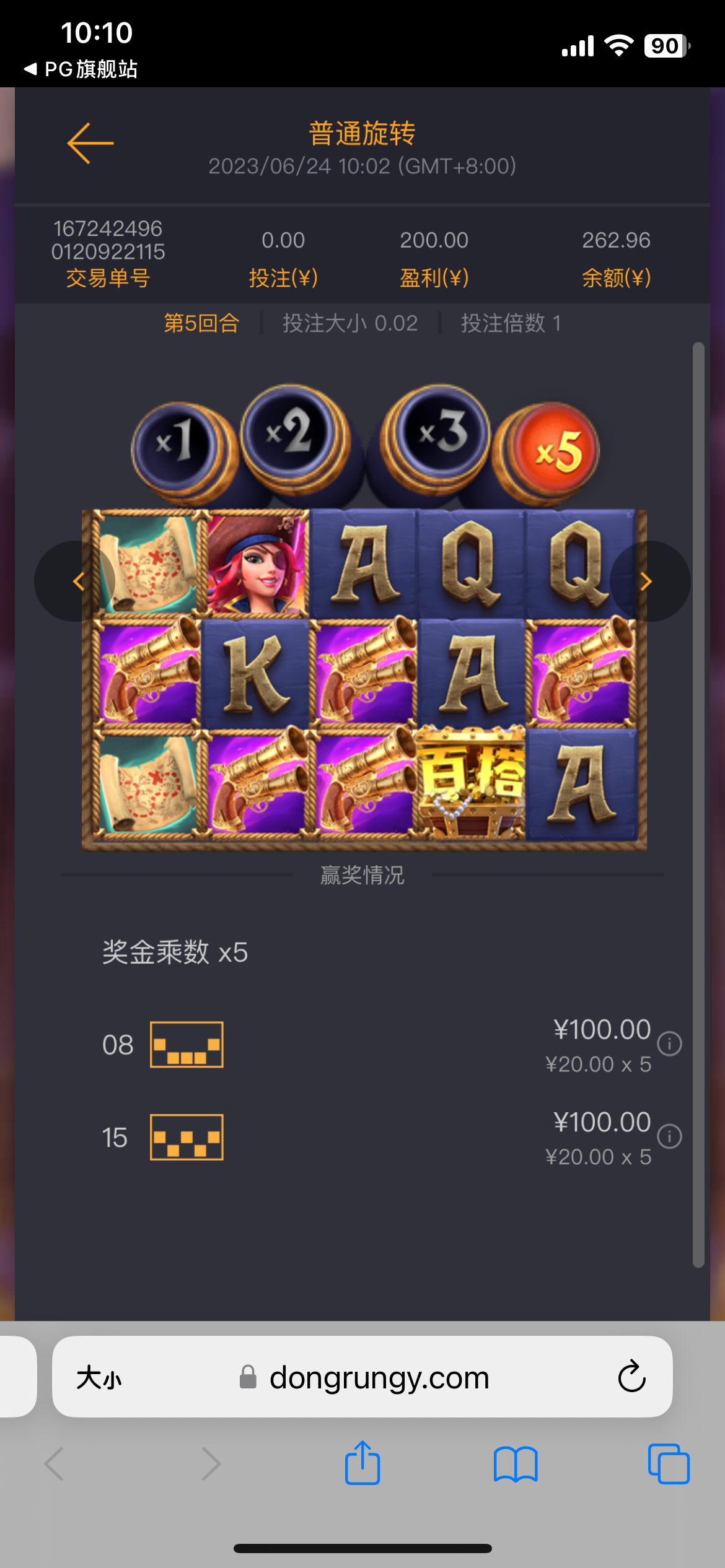725x1568 pixels.
Task: Show the next round with right chevron
Action: pyautogui.click(x=648, y=581)
